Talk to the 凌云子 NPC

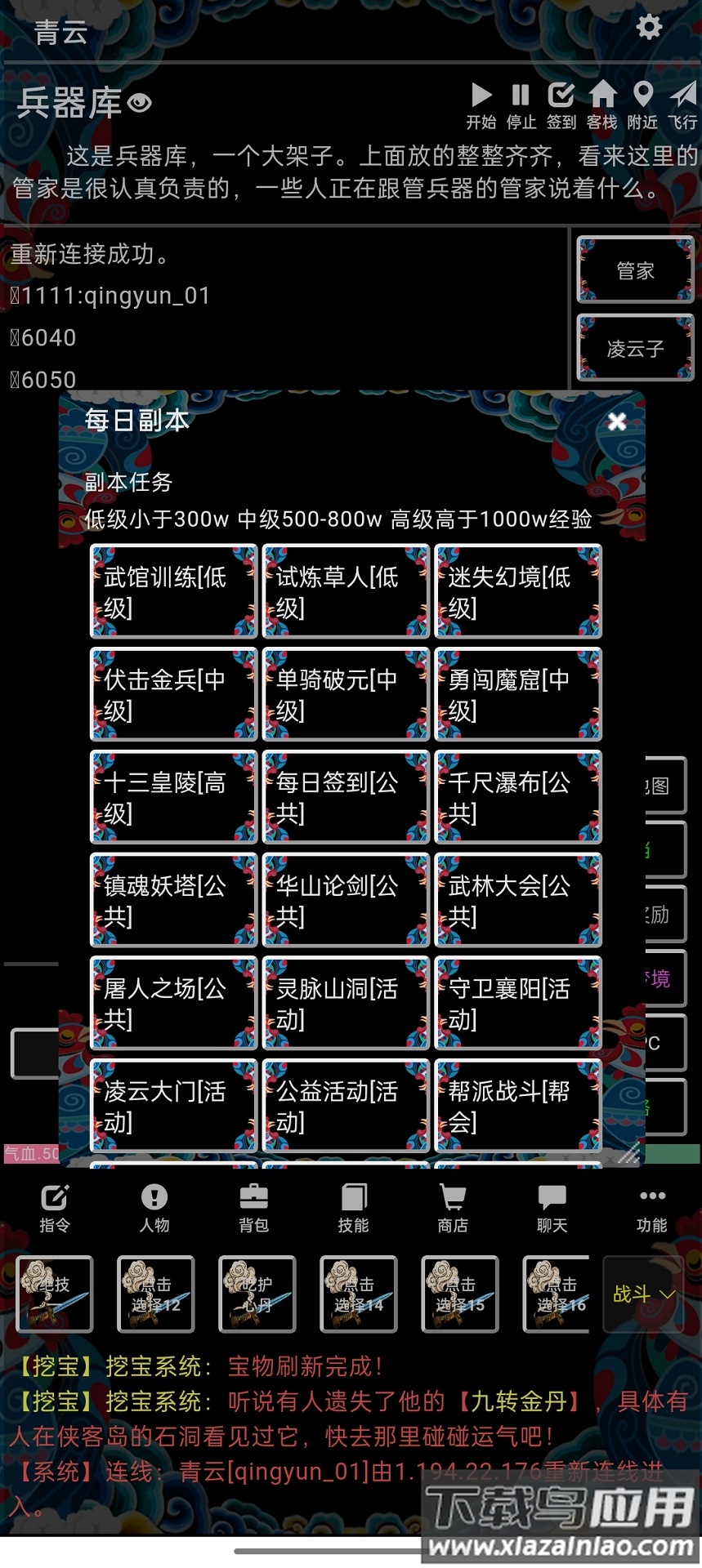[x=635, y=349]
